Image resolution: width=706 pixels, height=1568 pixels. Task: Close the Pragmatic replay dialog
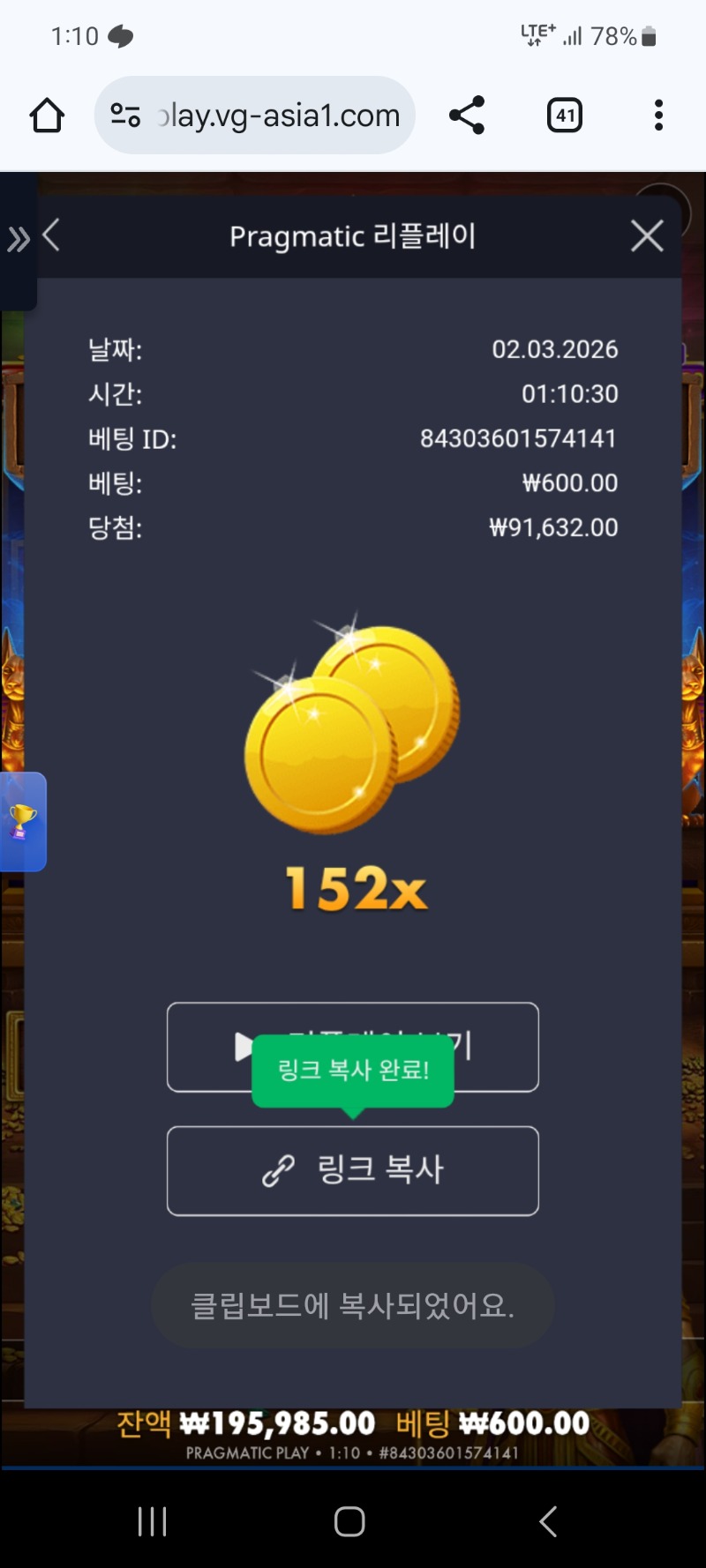click(647, 236)
